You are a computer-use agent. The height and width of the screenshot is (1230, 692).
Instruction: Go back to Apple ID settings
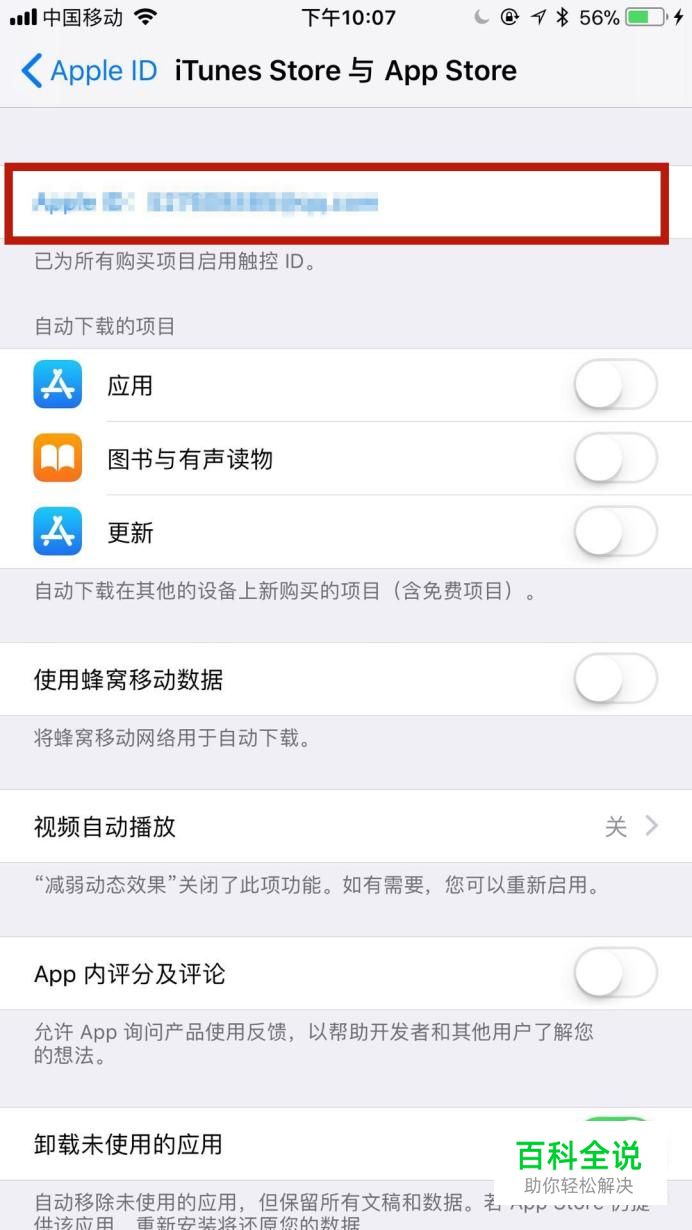coord(89,71)
